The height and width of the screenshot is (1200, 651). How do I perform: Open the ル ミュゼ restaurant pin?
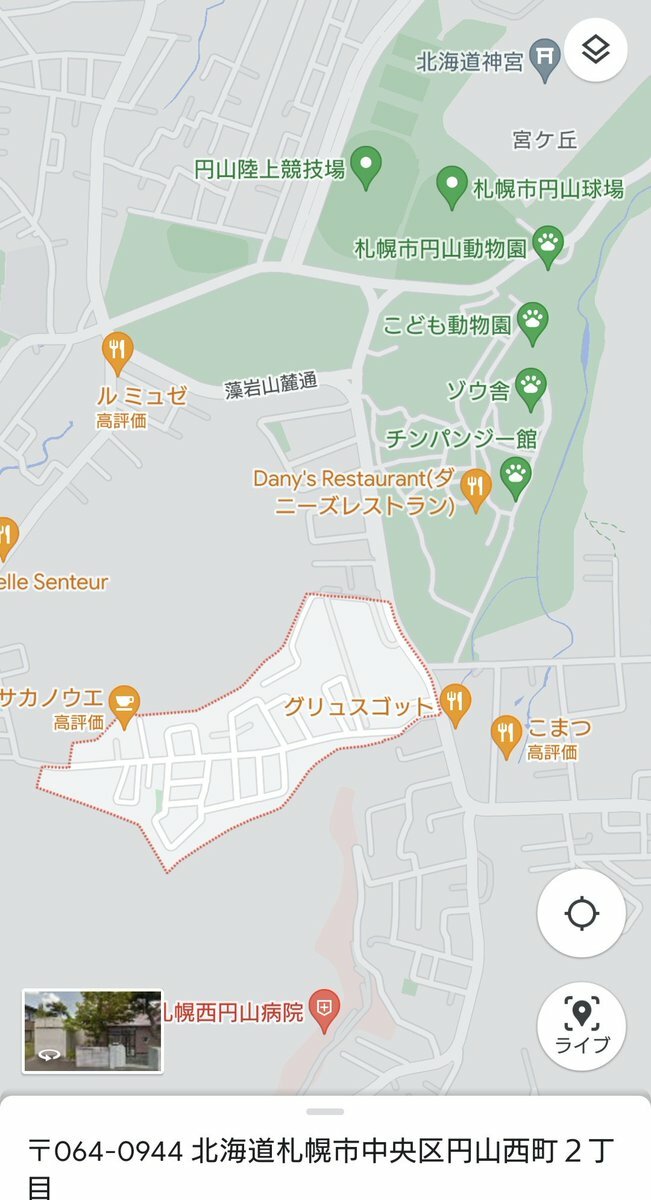click(x=118, y=352)
